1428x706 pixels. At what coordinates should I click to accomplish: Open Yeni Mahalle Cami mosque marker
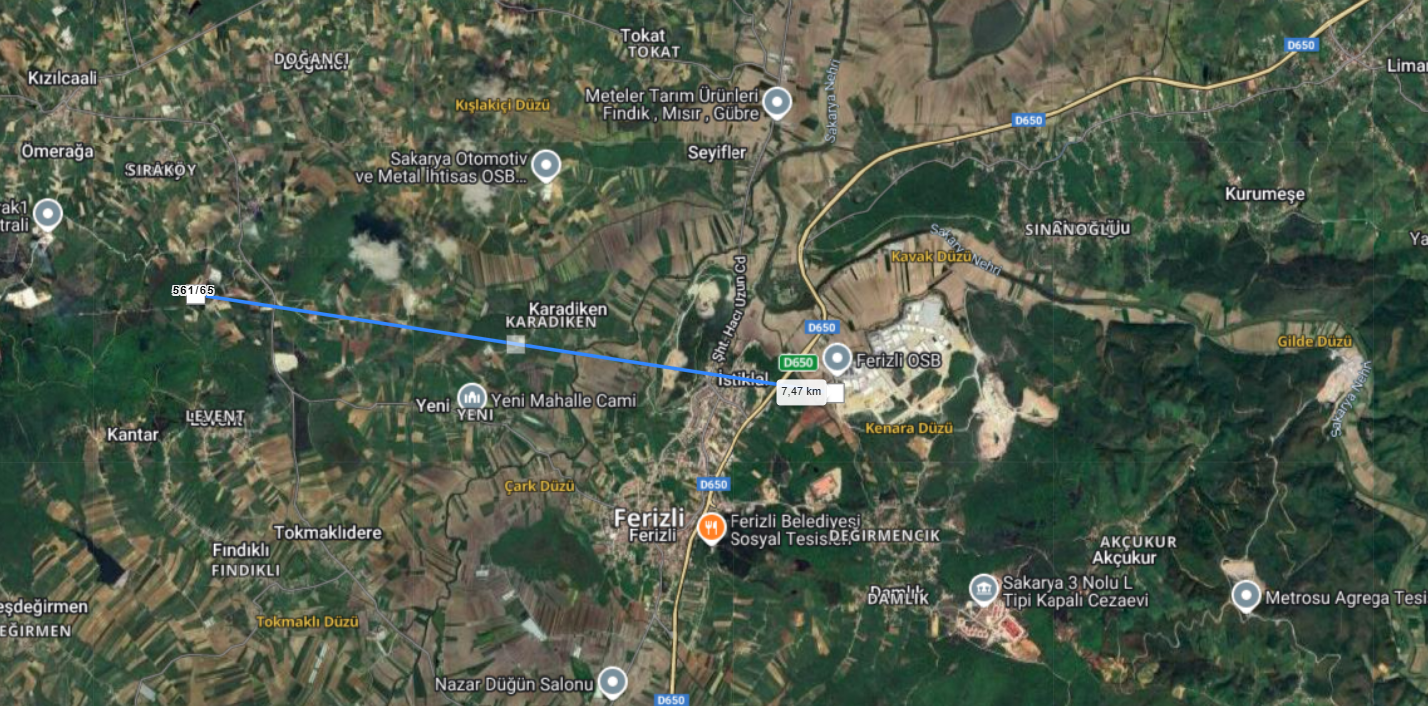click(x=471, y=398)
